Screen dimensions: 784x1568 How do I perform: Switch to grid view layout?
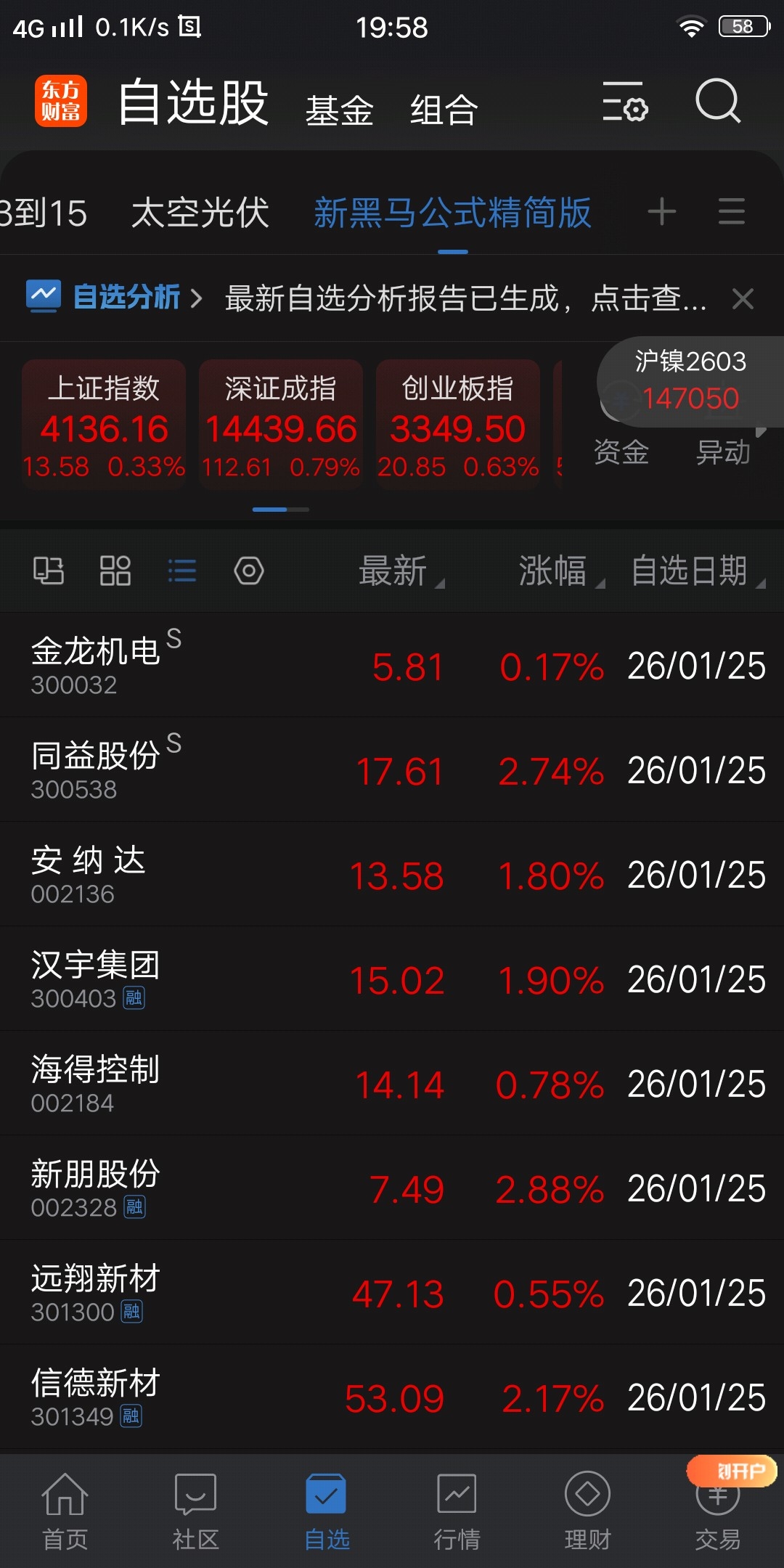[x=115, y=571]
